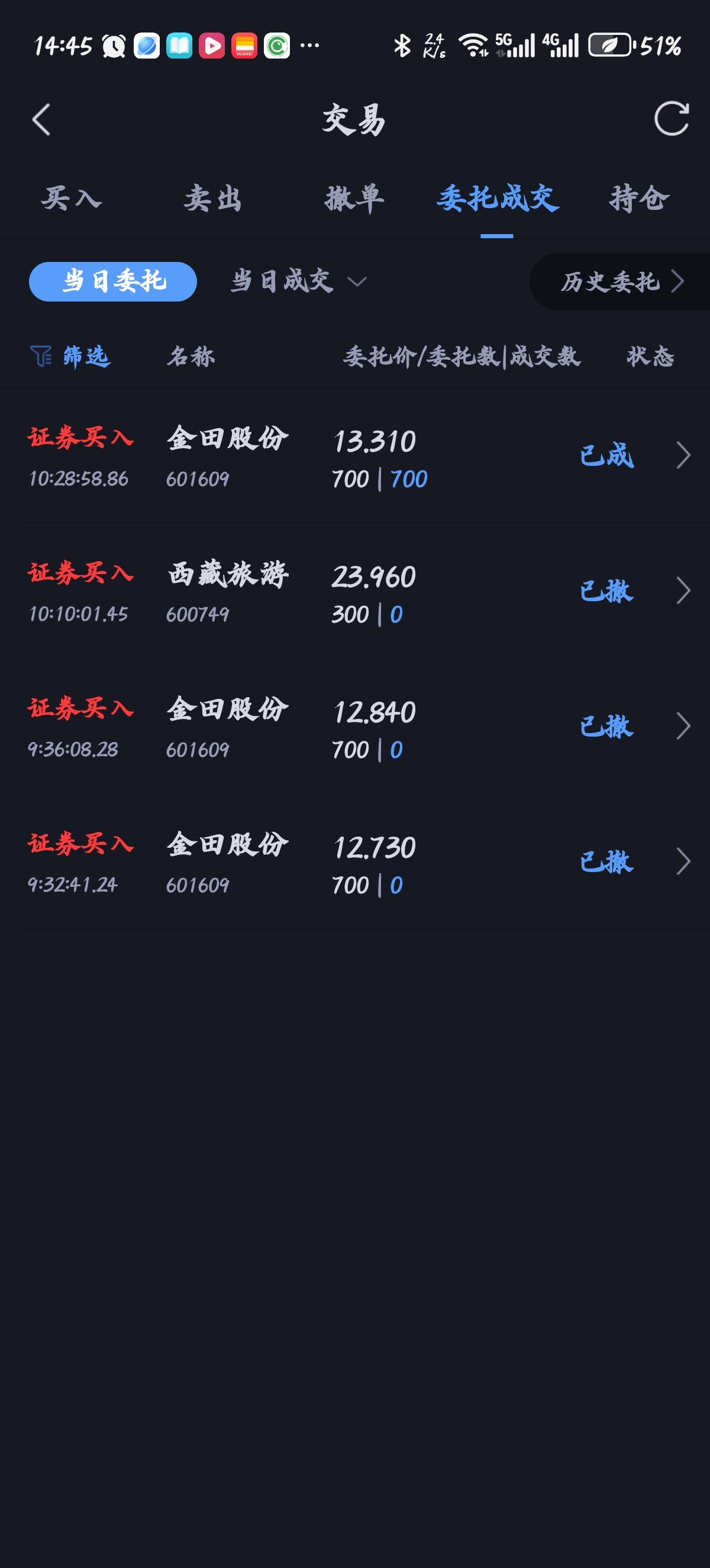This screenshot has height=1568, width=710.
Task: Open 金田股份 order at price 13.310
Action: 355,456
